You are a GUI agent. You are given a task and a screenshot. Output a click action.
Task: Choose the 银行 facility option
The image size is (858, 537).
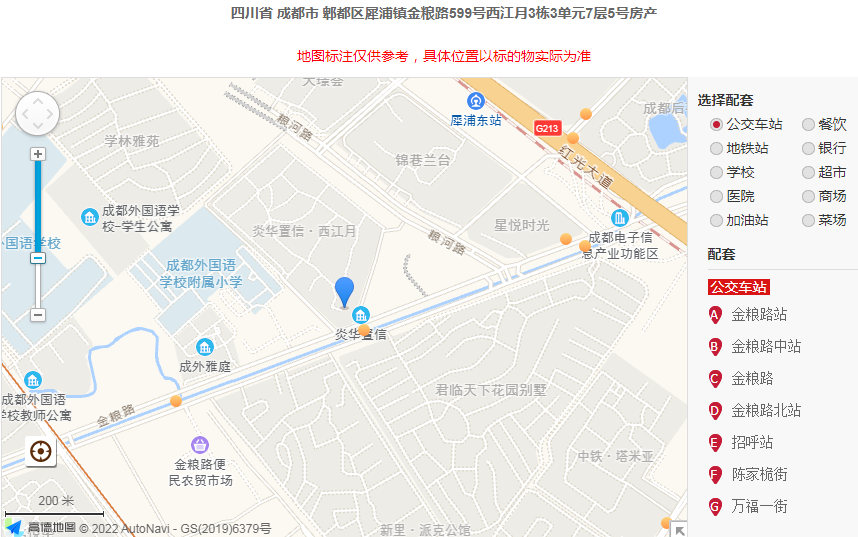808,149
